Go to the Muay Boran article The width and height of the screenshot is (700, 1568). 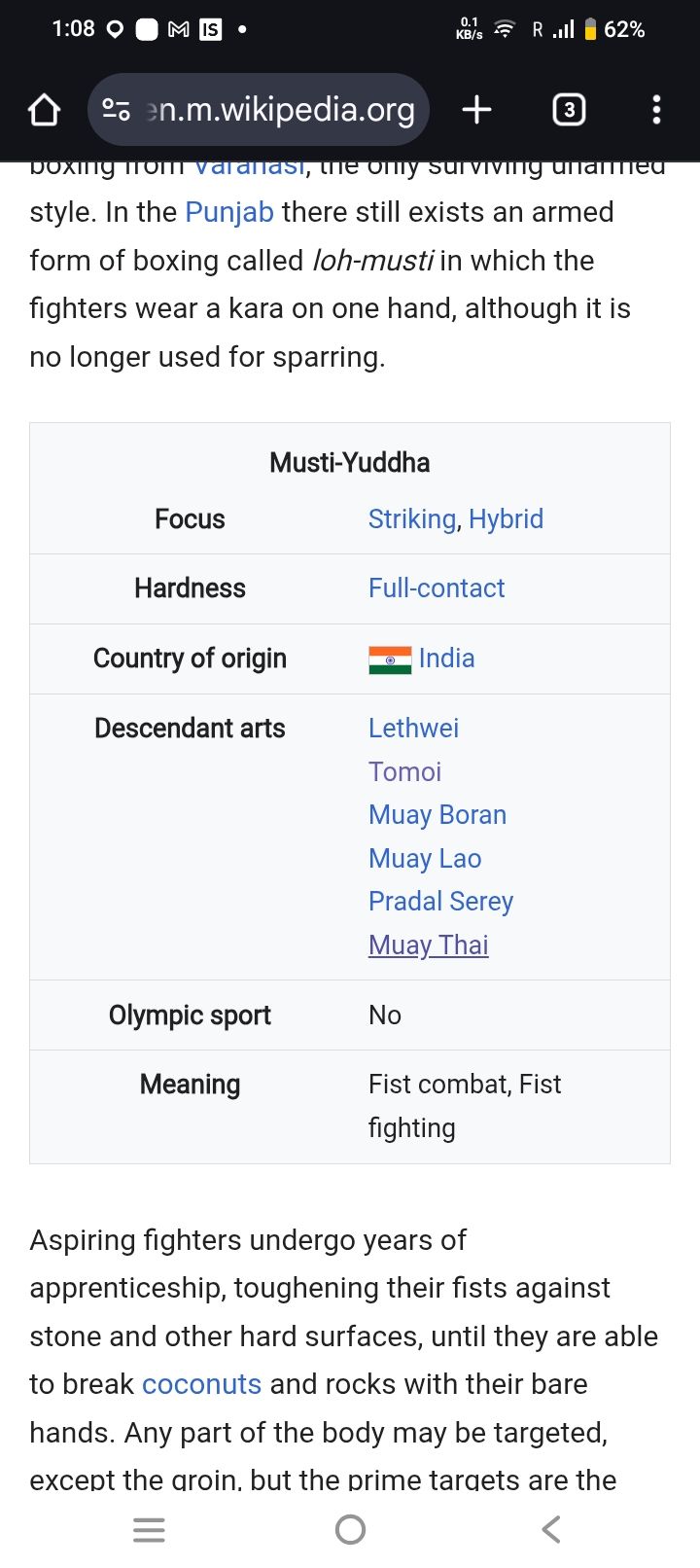pyautogui.click(x=437, y=815)
